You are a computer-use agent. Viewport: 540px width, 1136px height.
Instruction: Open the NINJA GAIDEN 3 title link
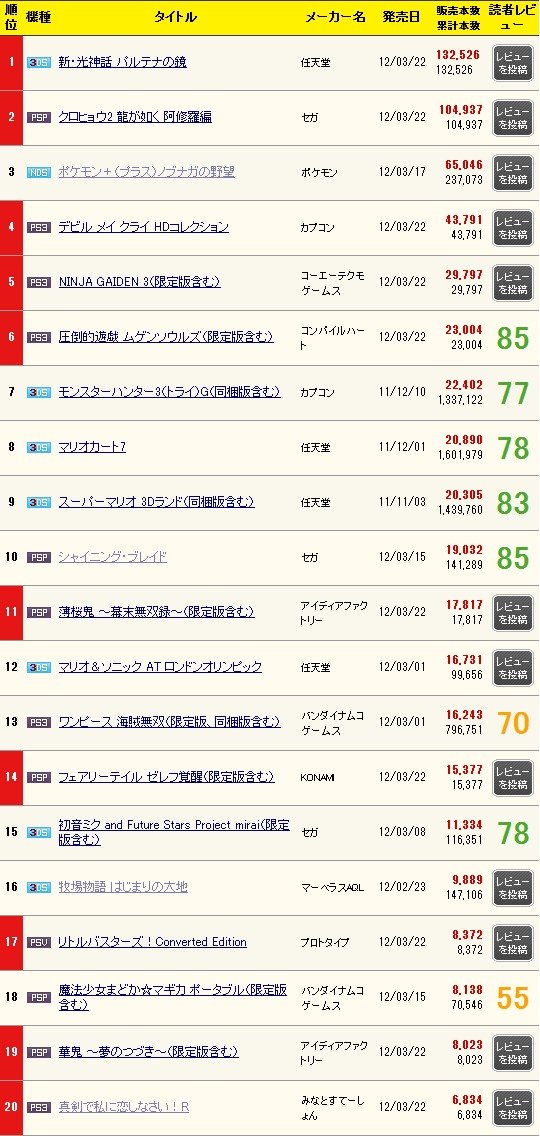[x=139, y=283]
